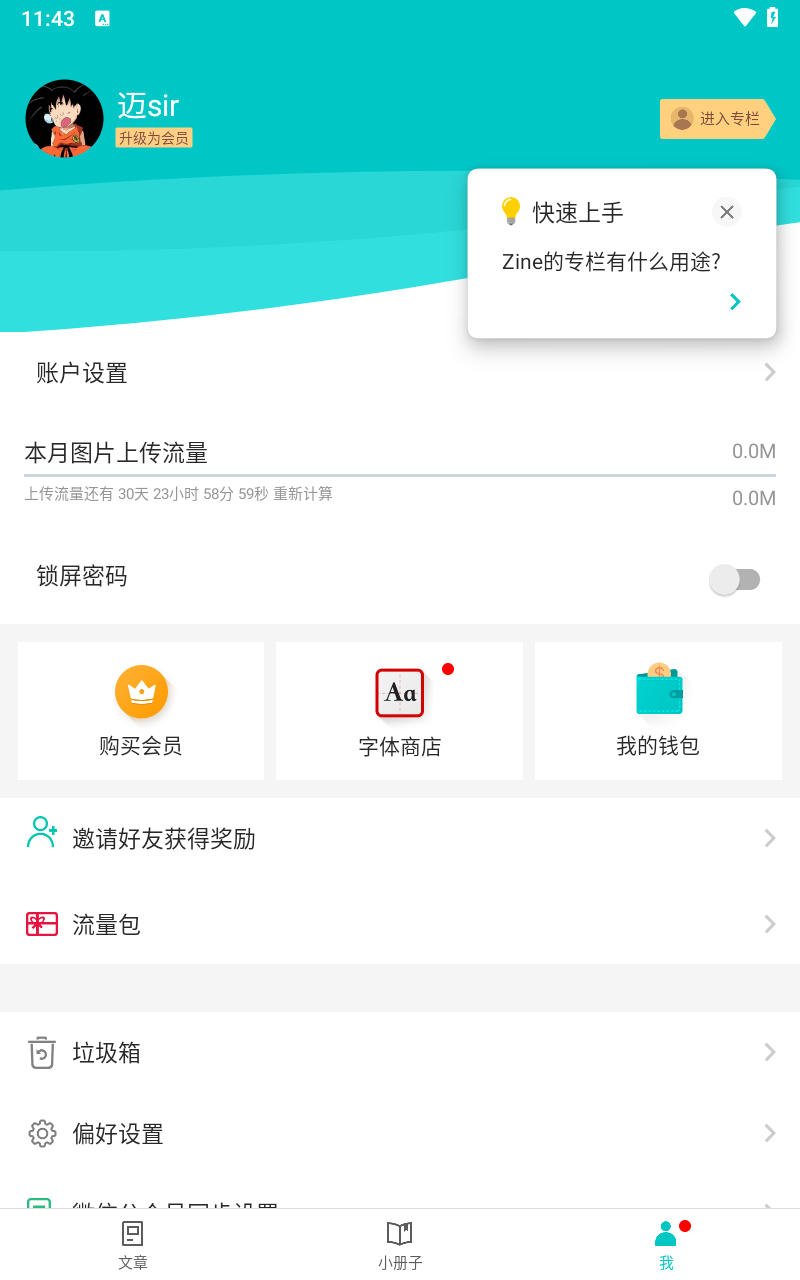Open the 流量包 data package row
Viewport: 800px width, 1280px height.
400,924
